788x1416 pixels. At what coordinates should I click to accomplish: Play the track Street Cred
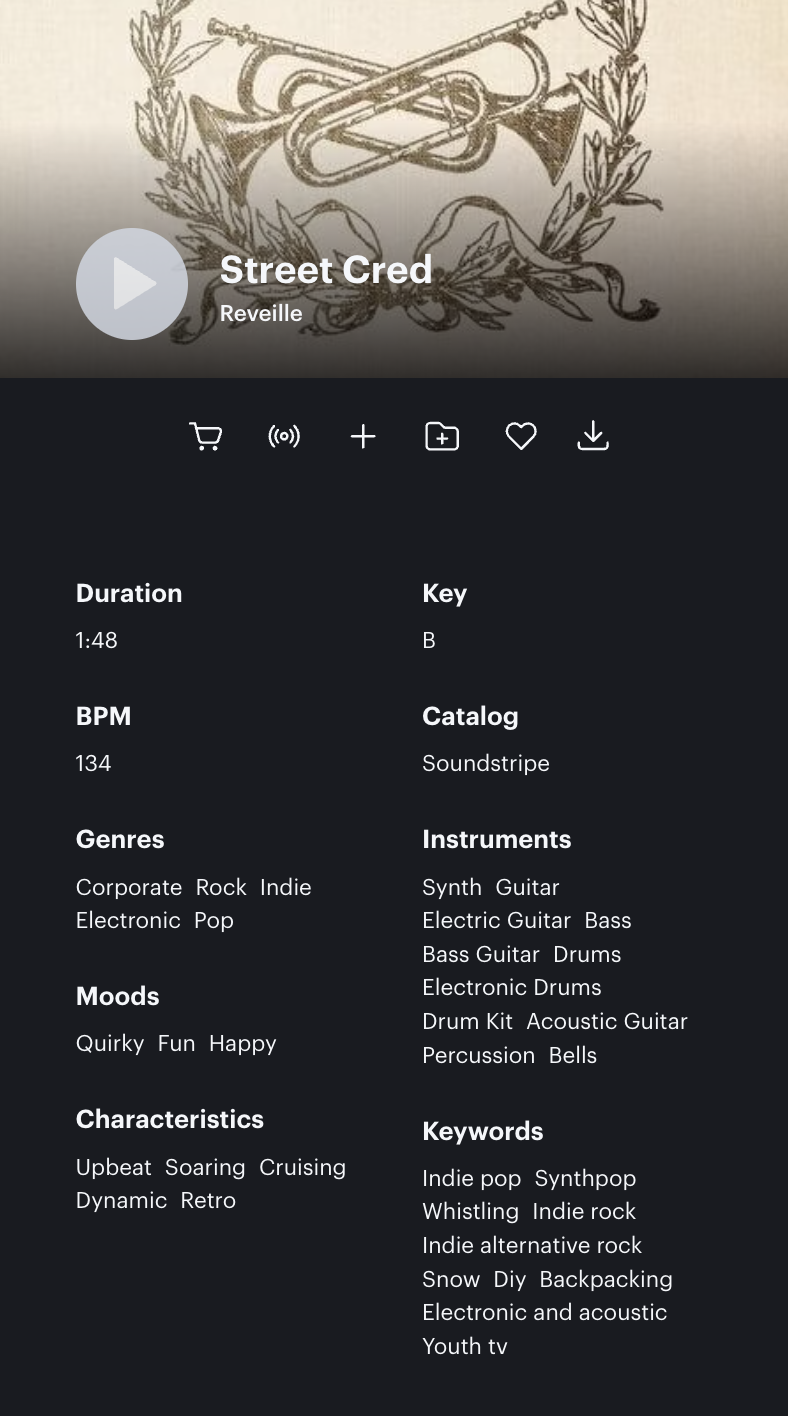(x=132, y=284)
